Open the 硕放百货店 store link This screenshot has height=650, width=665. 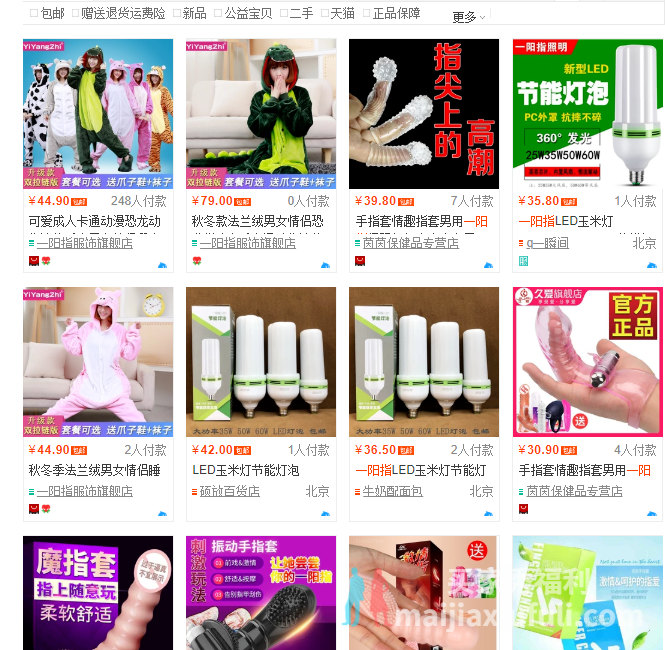[x=229, y=491]
